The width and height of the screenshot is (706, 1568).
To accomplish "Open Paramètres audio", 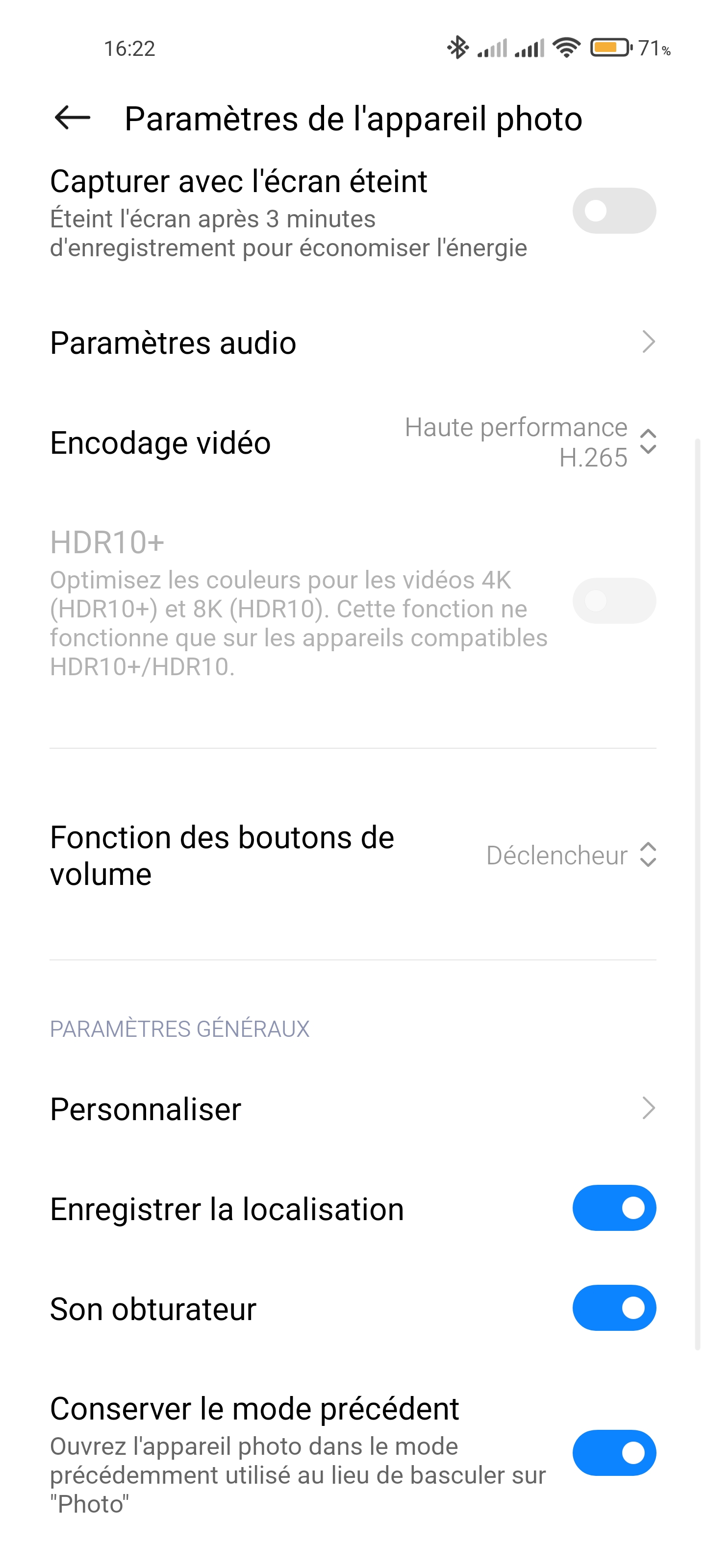I will 353,343.
